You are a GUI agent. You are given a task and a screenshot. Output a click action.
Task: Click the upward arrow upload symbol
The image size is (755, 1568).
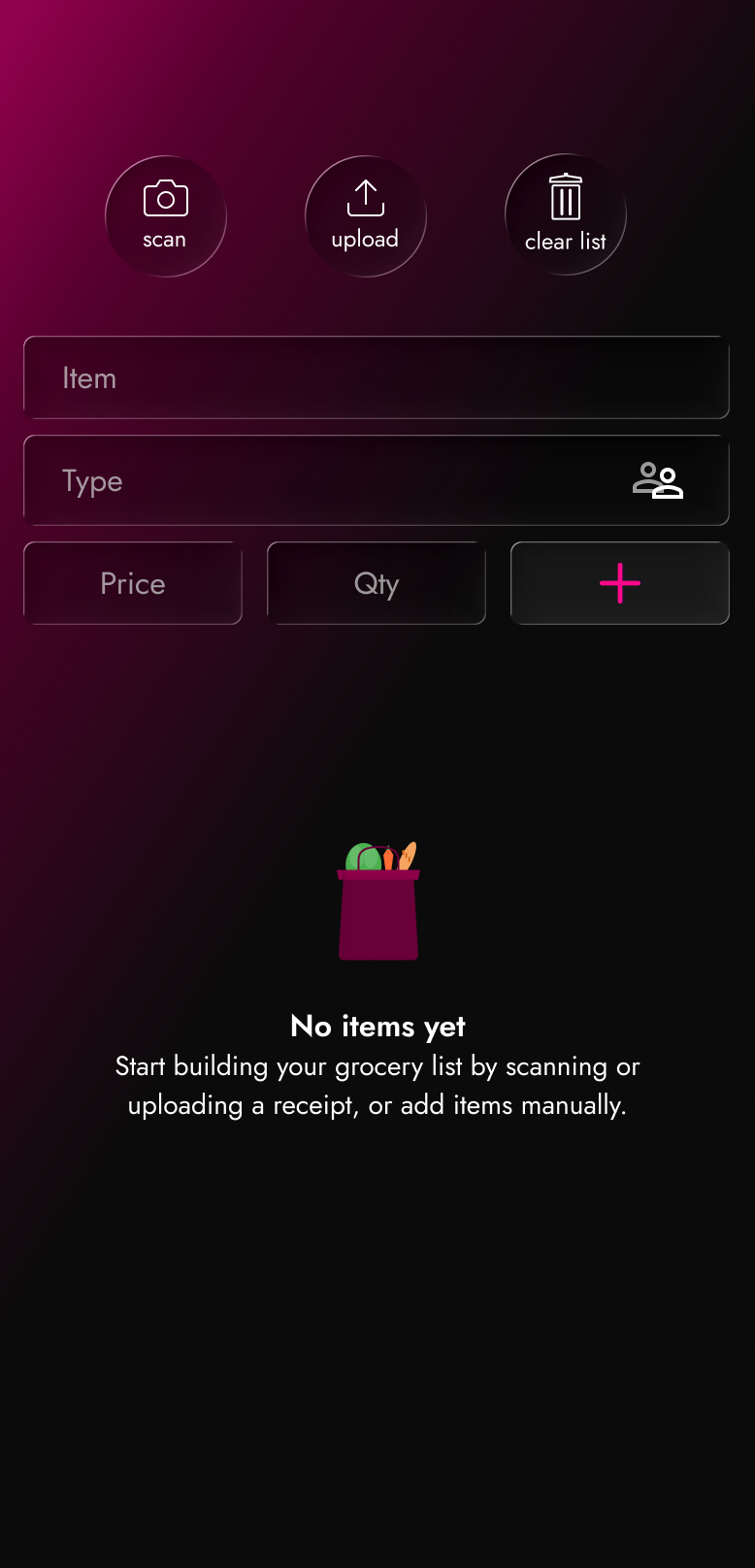[x=366, y=197]
